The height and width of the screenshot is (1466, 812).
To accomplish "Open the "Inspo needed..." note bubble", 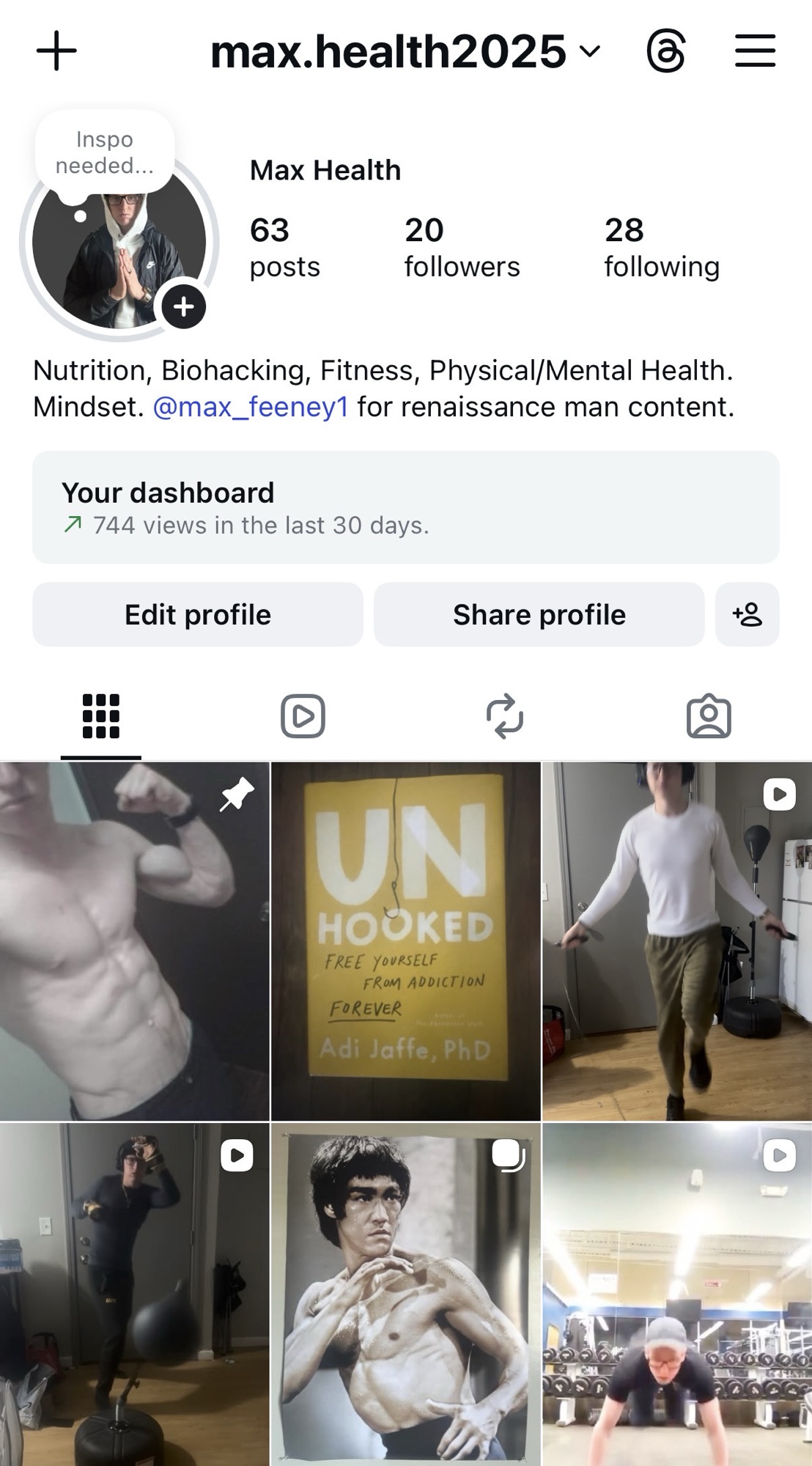I will 105,152.
